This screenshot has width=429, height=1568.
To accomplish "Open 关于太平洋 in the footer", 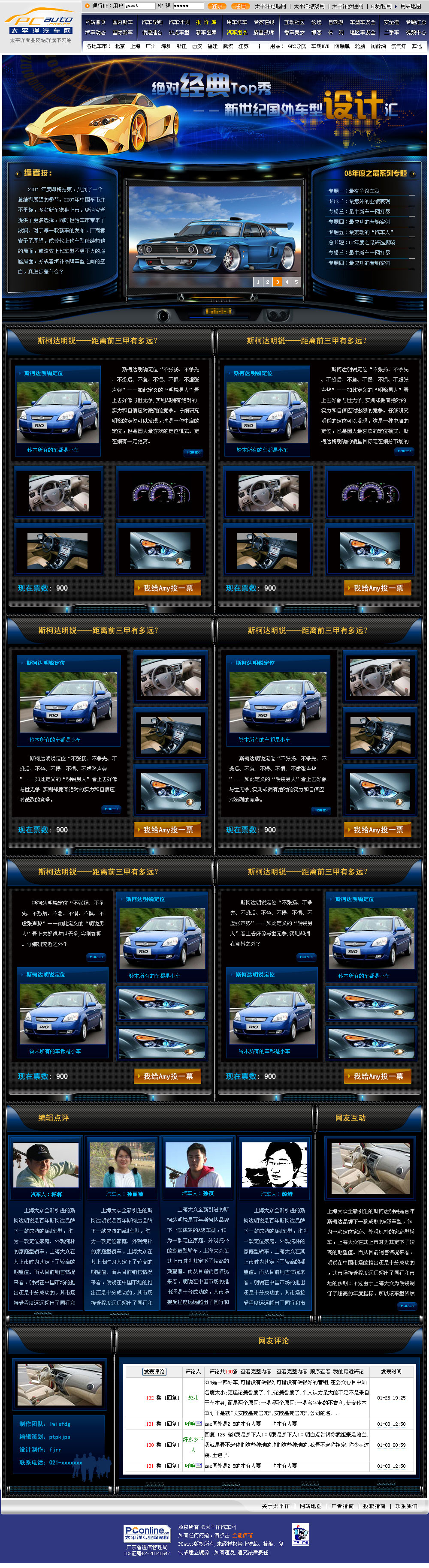I will tap(275, 1506).
